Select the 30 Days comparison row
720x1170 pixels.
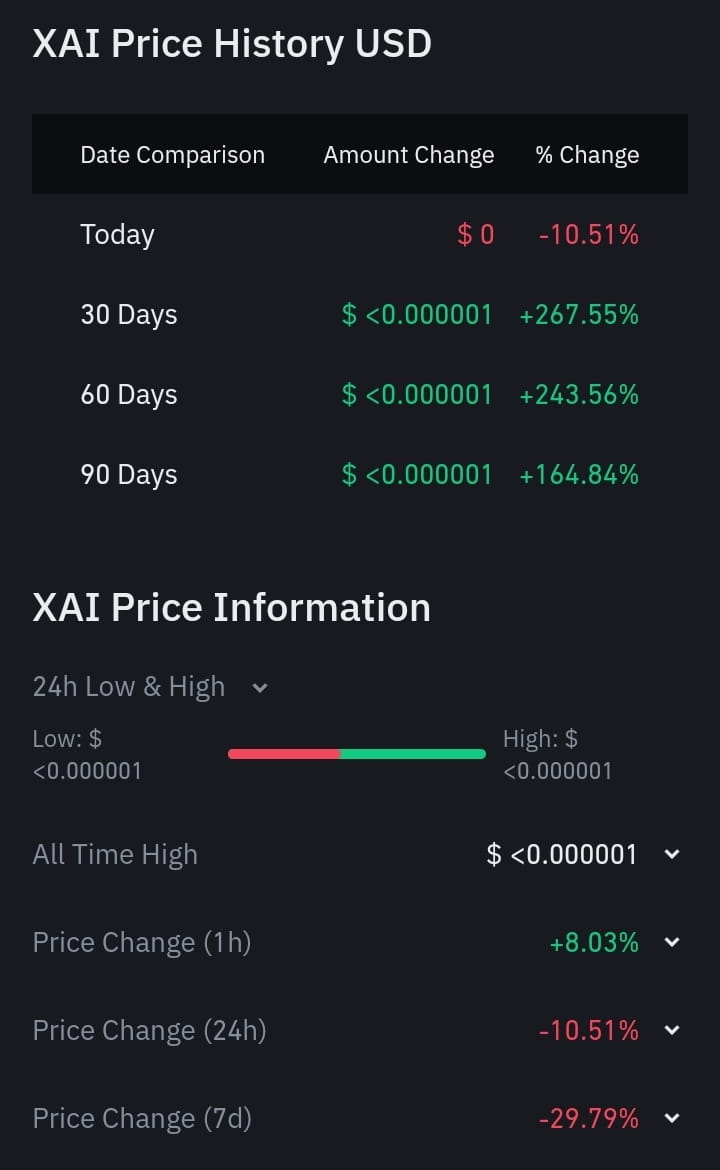(128, 314)
